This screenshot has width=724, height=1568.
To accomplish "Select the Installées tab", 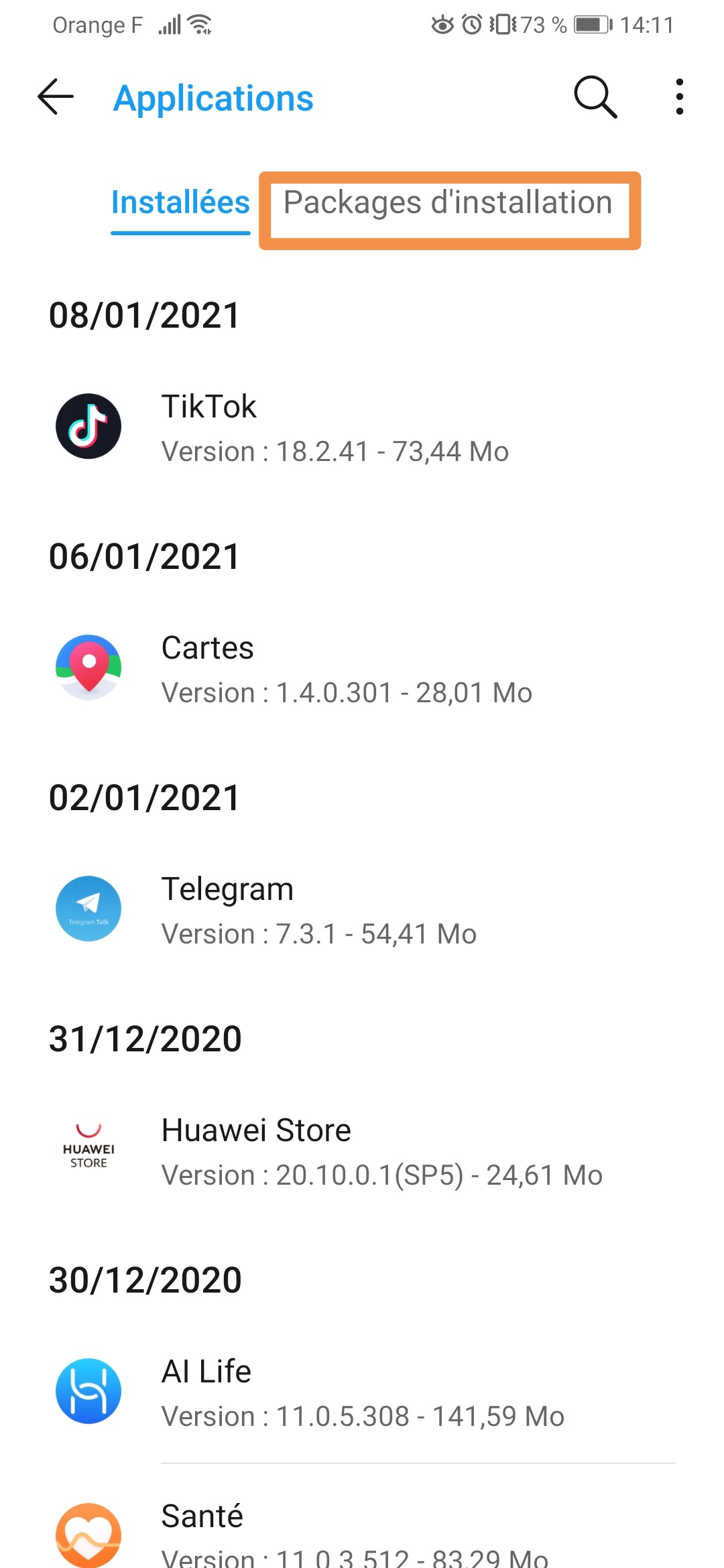I will tap(180, 203).
